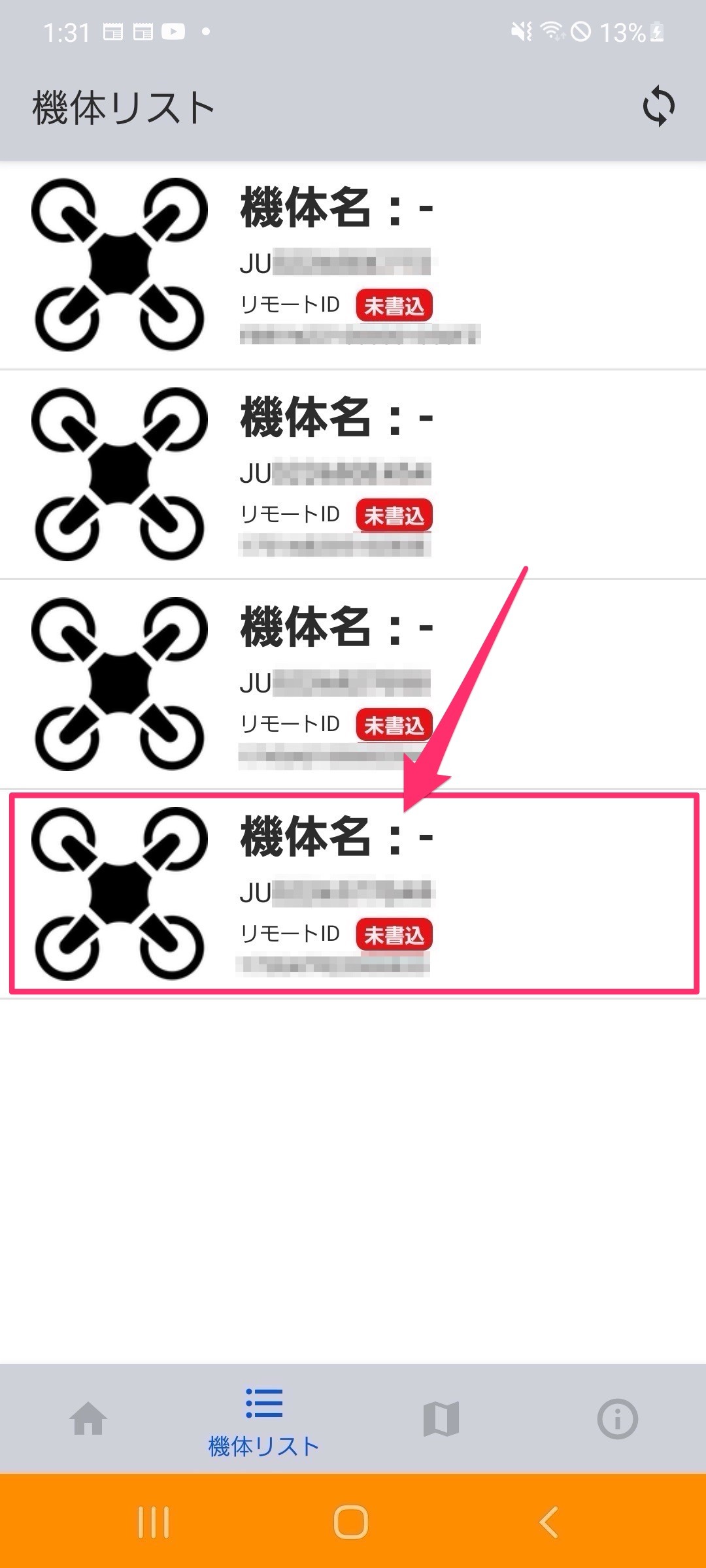Go back with the system back button

point(548,1522)
